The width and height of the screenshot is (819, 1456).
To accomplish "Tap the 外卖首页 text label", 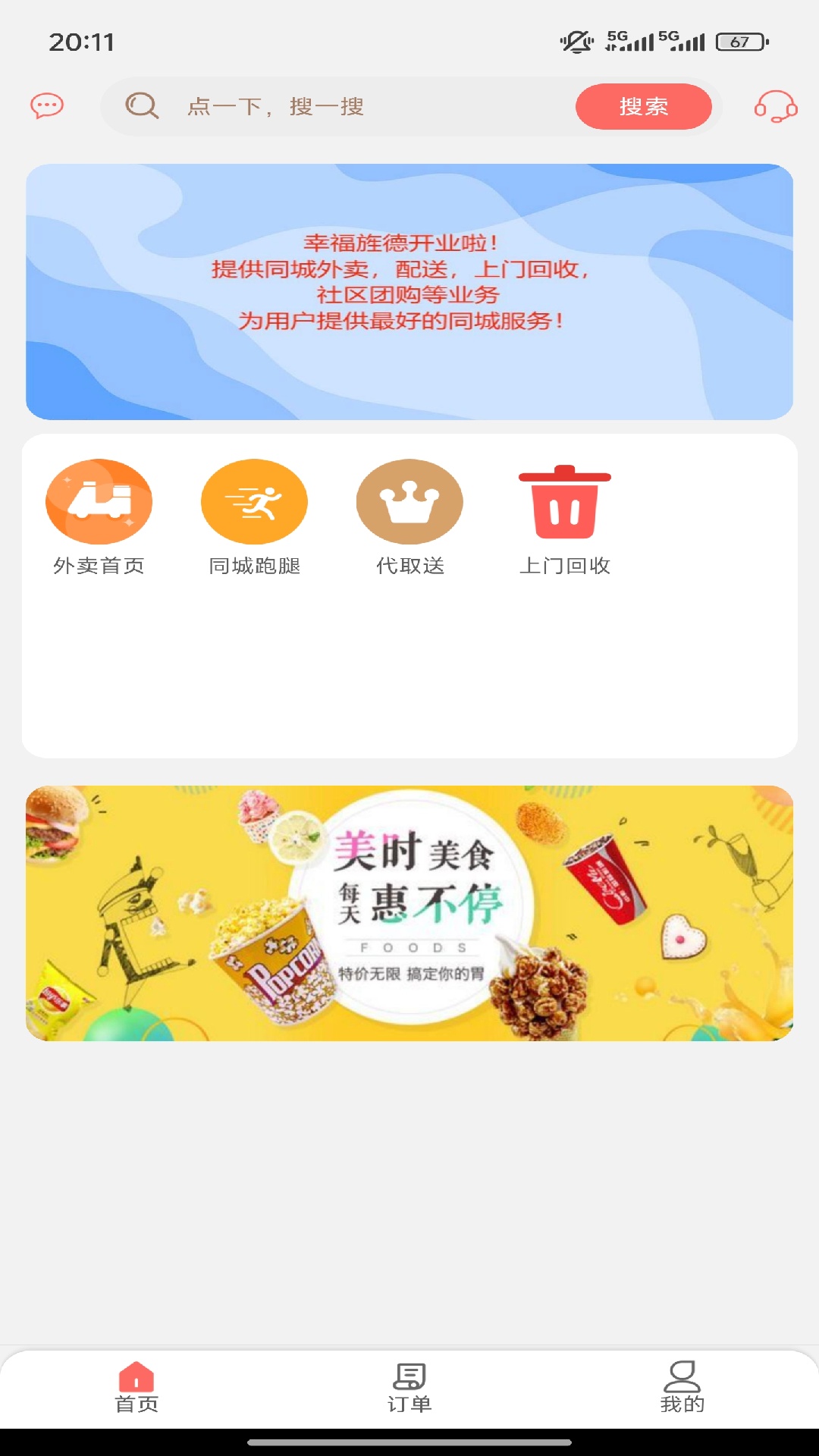I will click(99, 564).
